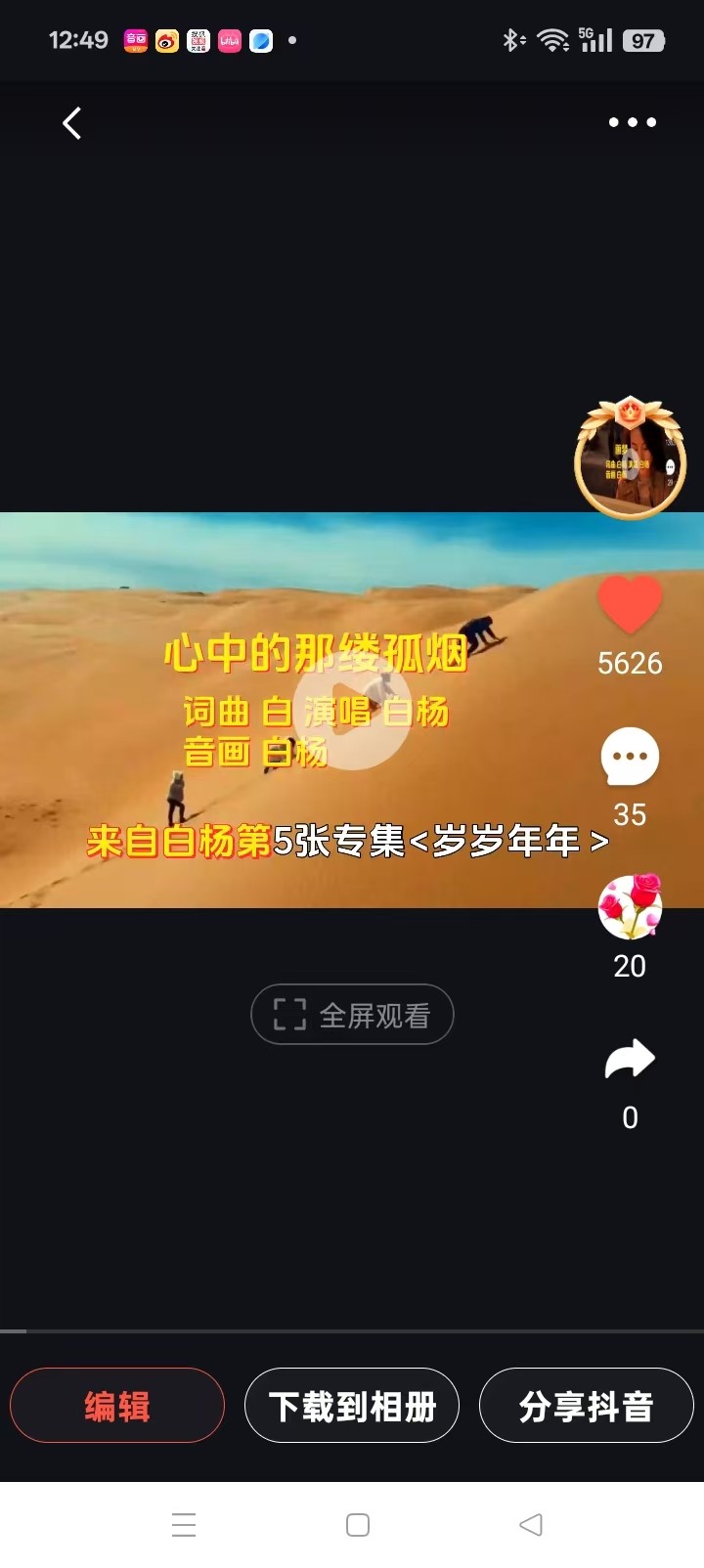This screenshot has height=1568, width=704.
Task: Go to the home screen via navigation bar
Action: (358, 1525)
